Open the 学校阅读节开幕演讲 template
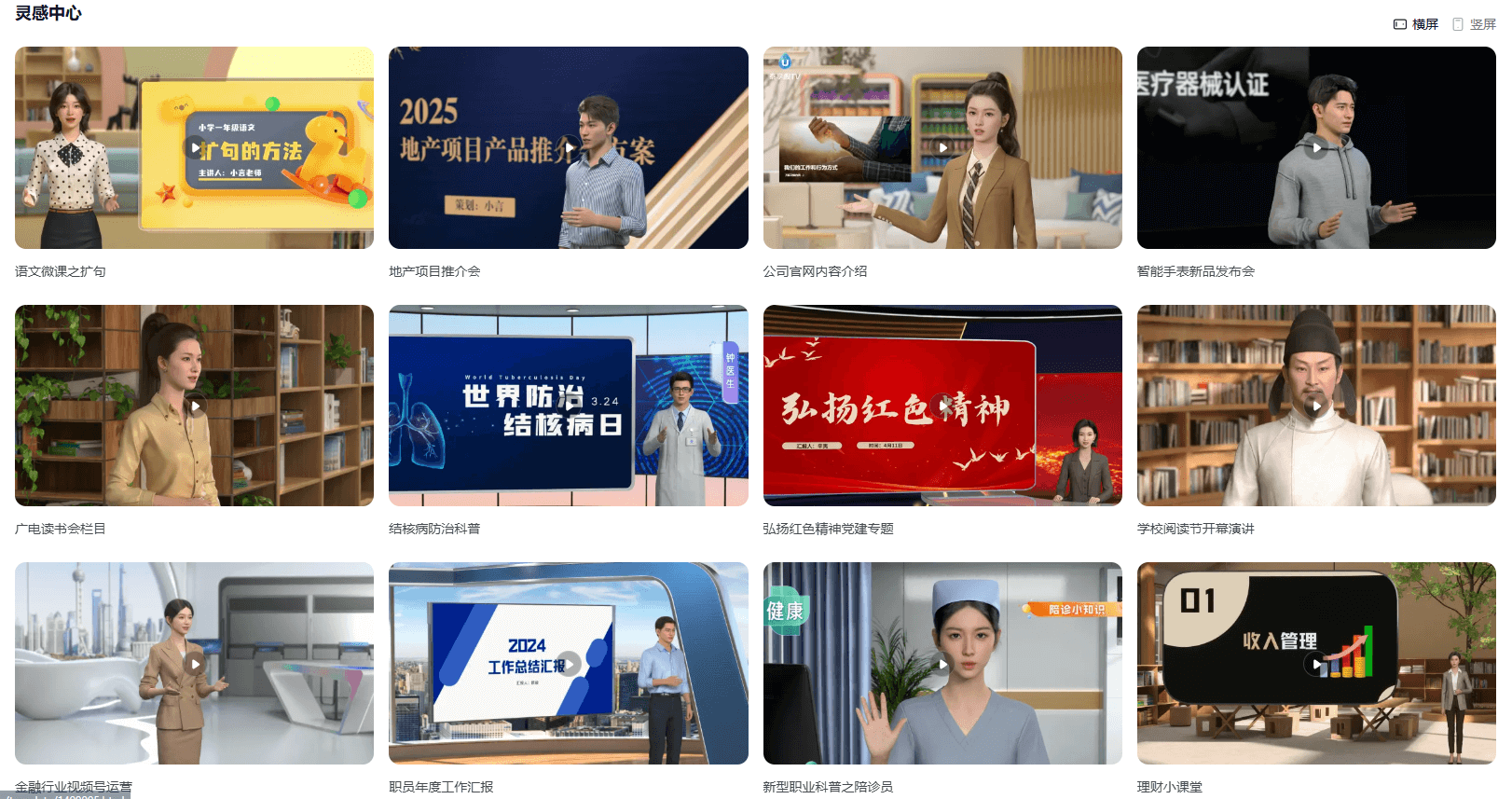Screen dimensions: 1512x799 (x=1315, y=406)
